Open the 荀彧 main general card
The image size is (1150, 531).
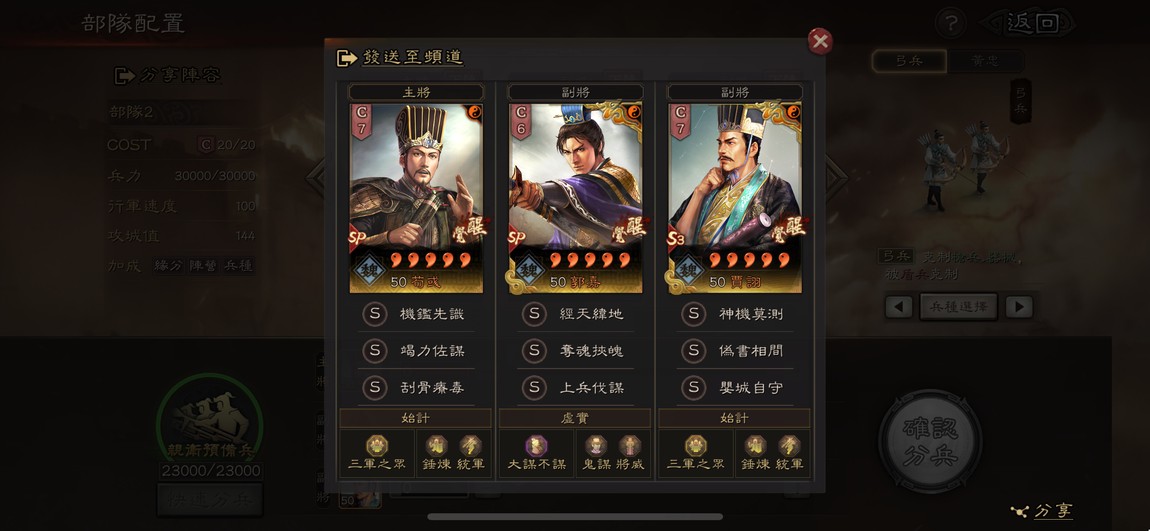click(416, 197)
